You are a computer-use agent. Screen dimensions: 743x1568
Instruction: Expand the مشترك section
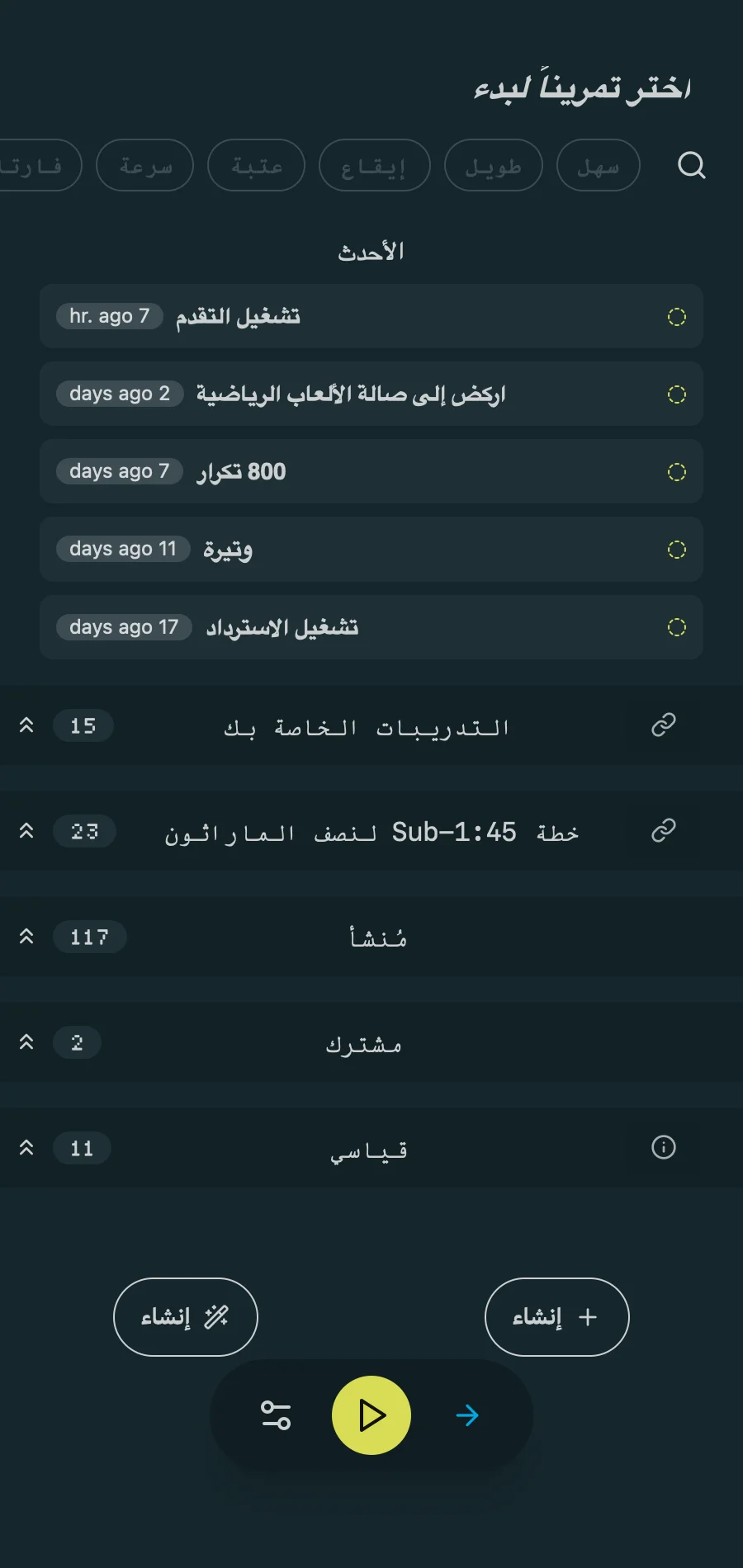[x=26, y=1042]
